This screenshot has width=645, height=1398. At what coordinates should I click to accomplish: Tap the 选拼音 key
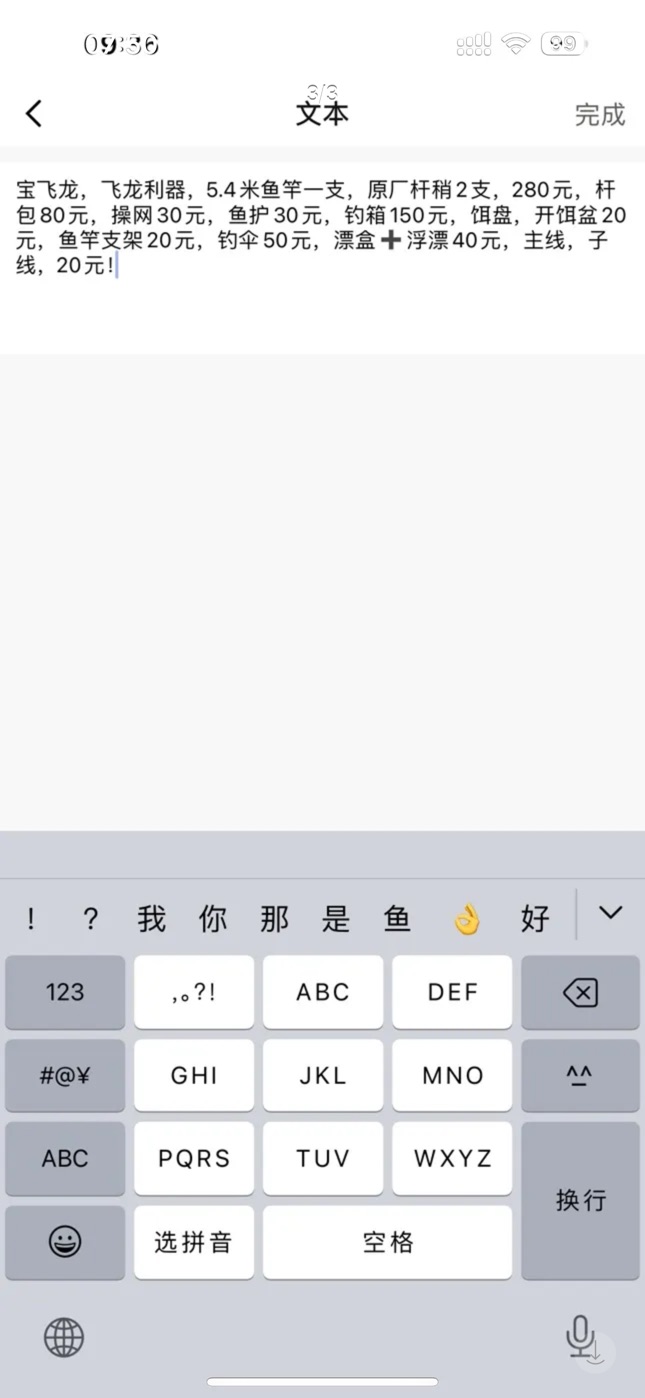[194, 1242]
